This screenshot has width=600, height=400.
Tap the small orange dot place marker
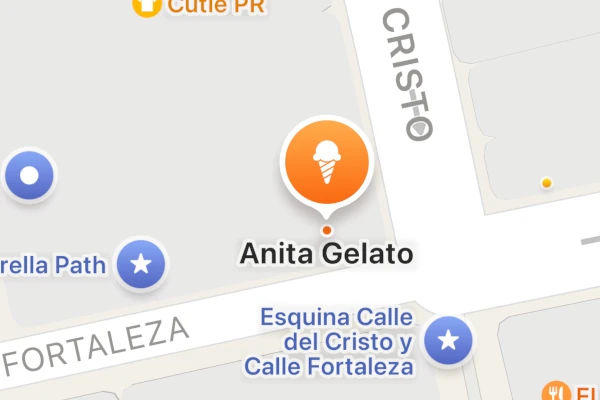click(x=546, y=182)
